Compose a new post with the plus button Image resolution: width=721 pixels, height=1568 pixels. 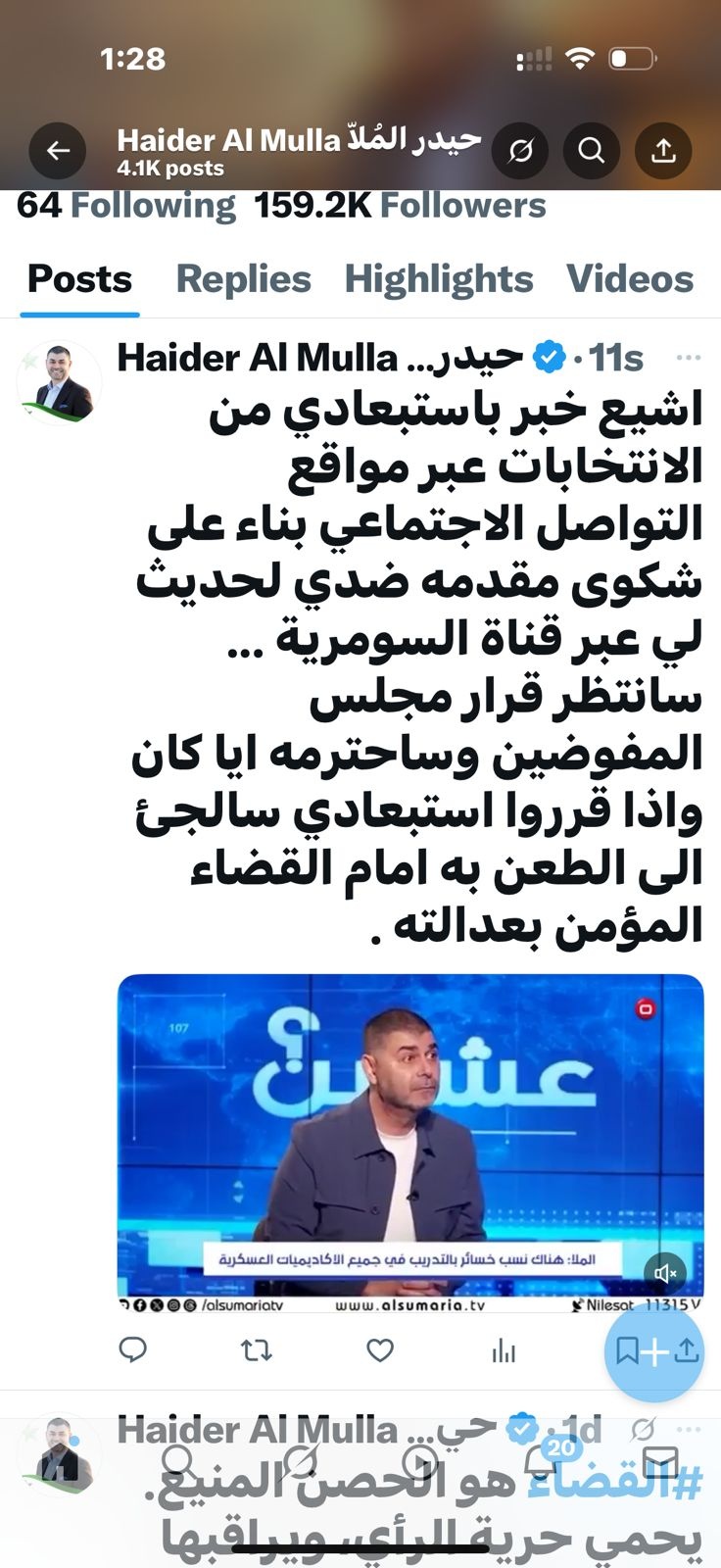[x=653, y=1353]
